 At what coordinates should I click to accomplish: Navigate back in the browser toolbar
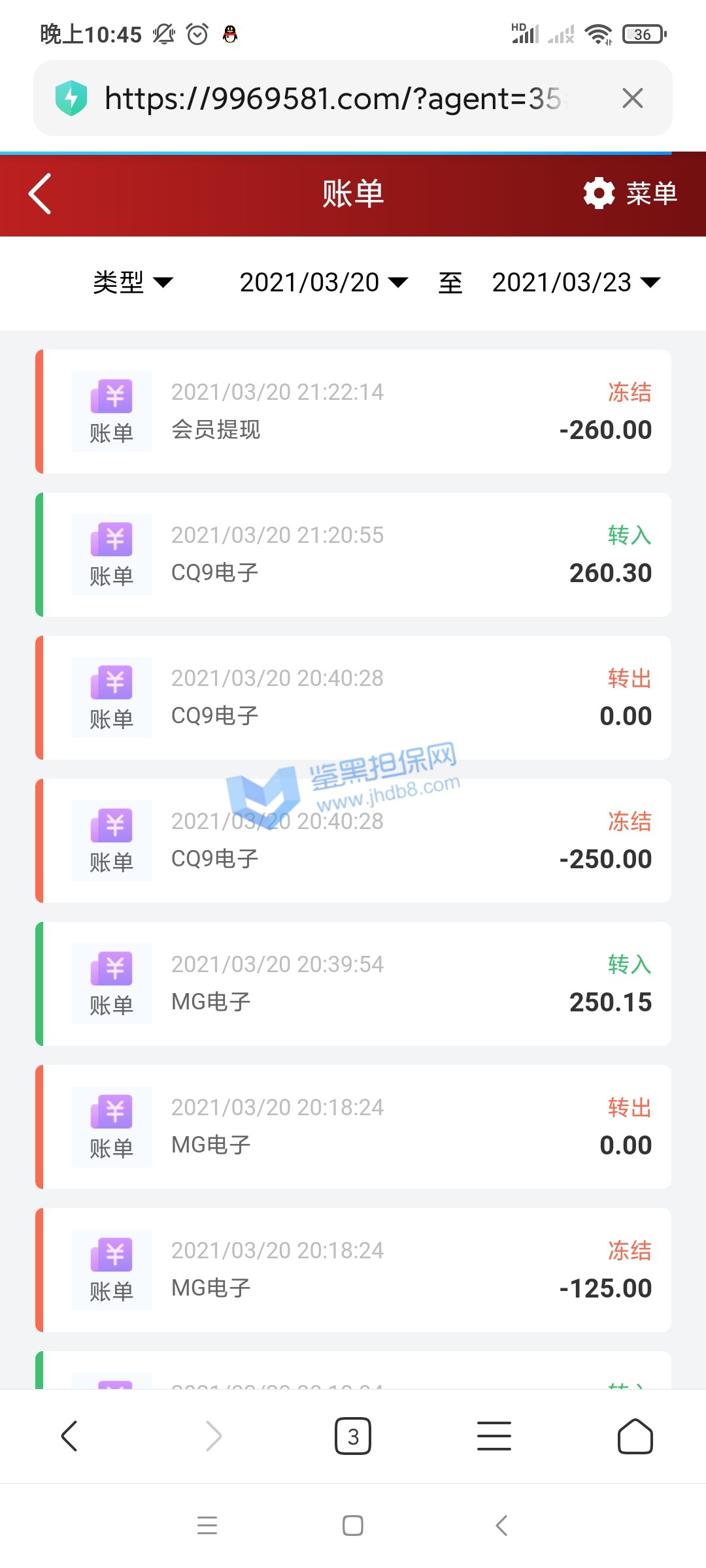[x=70, y=1436]
